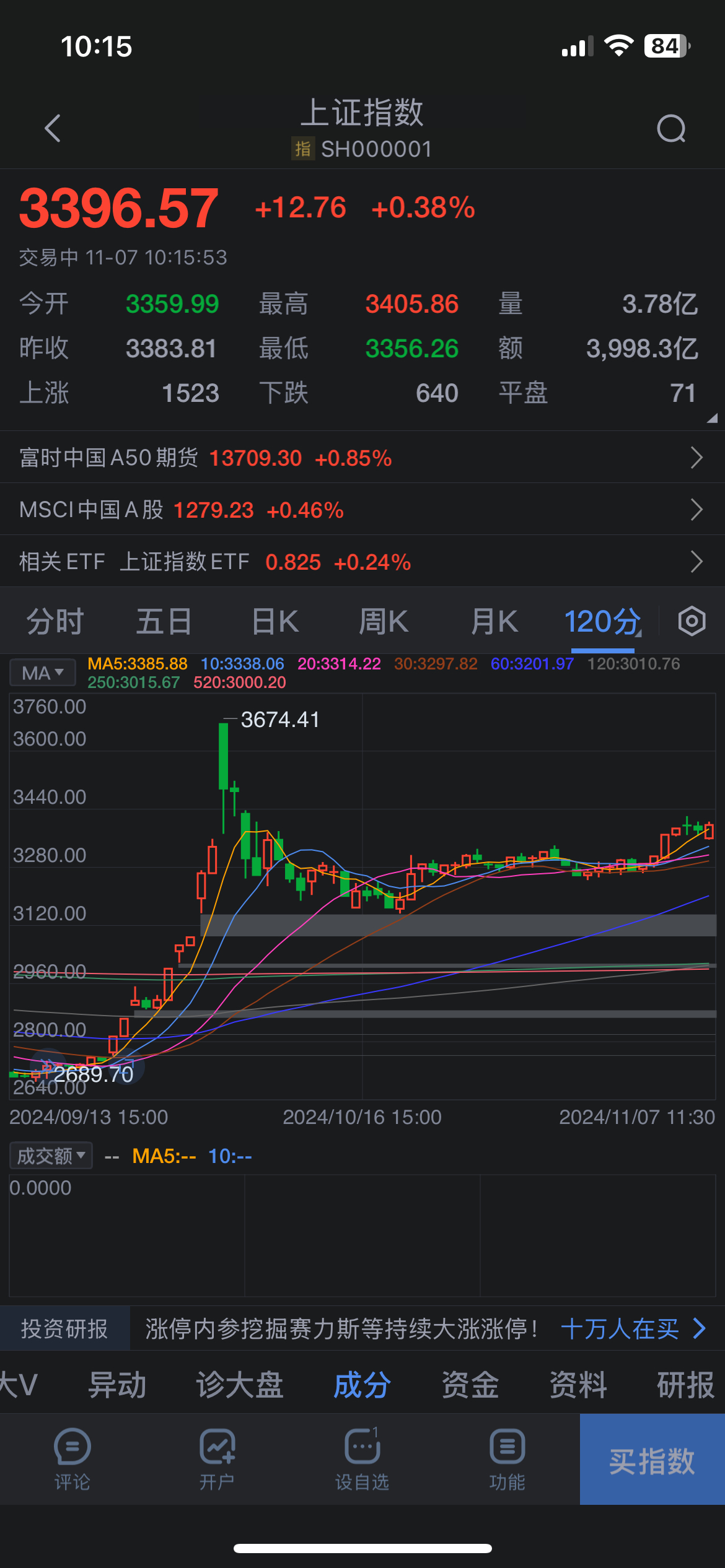The height and width of the screenshot is (1568, 725).
Task: Go back using the top-left arrow
Action: 53,128
